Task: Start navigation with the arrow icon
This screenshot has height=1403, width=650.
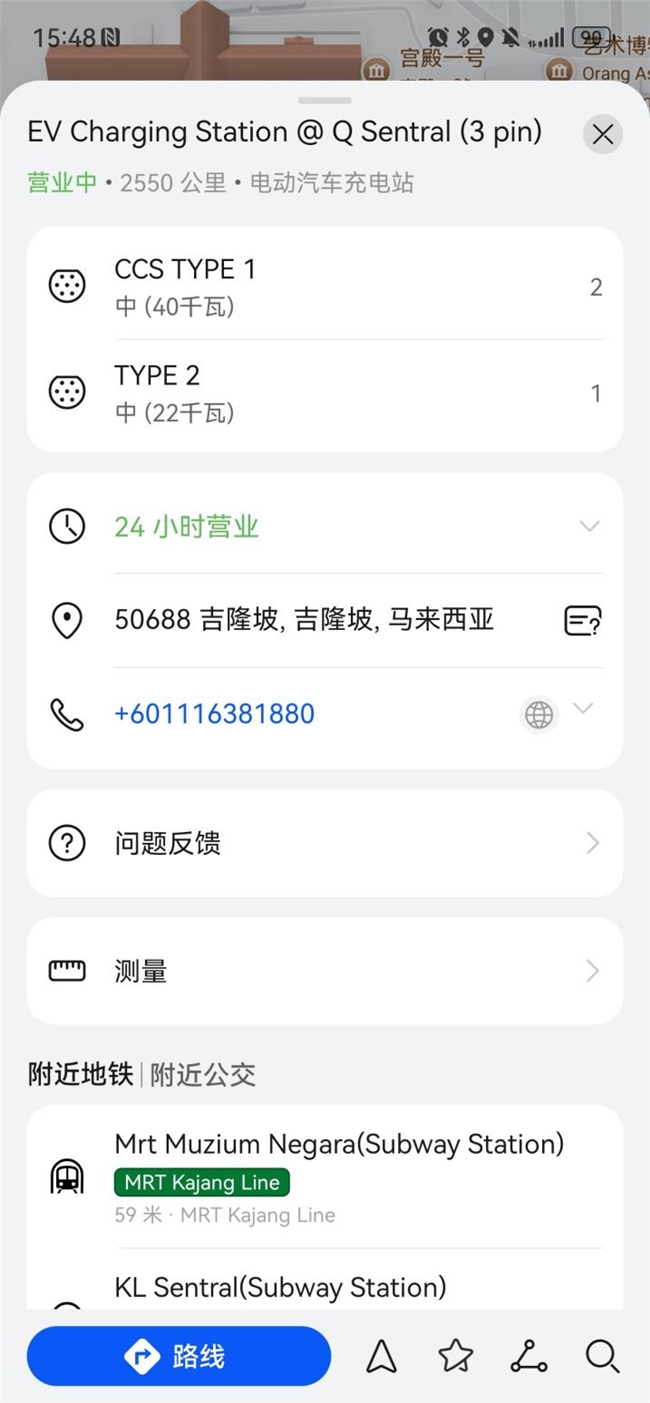Action: click(381, 1356)
